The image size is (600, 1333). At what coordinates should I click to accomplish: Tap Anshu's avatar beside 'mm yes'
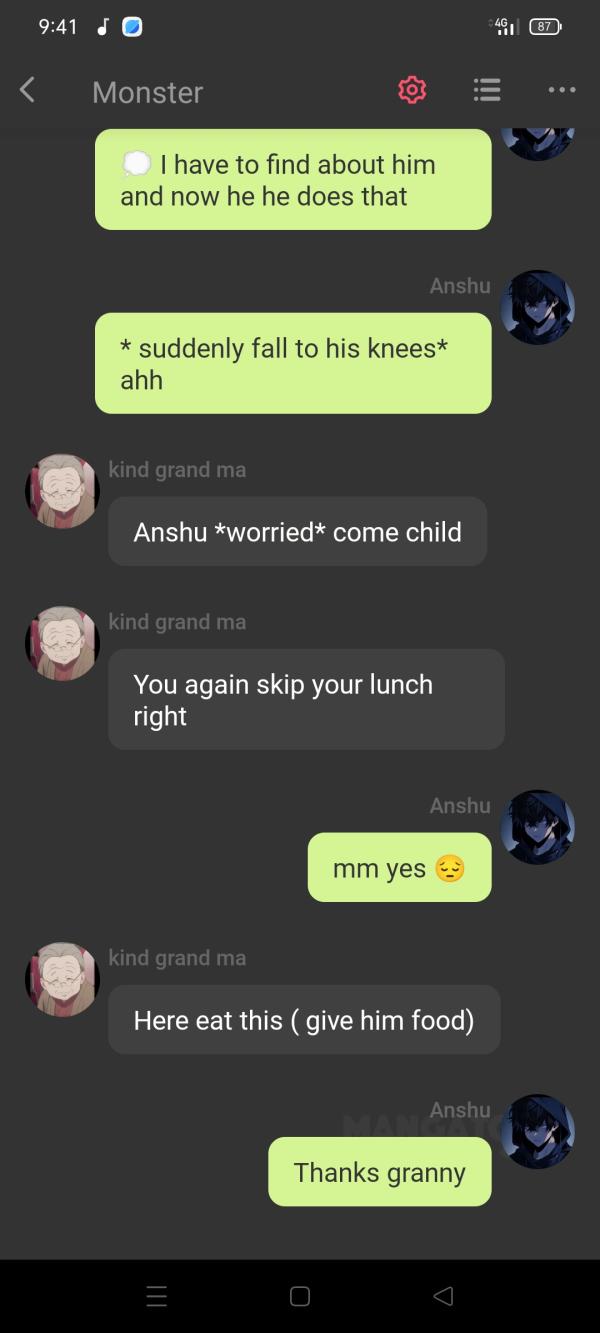pos(537,827)
